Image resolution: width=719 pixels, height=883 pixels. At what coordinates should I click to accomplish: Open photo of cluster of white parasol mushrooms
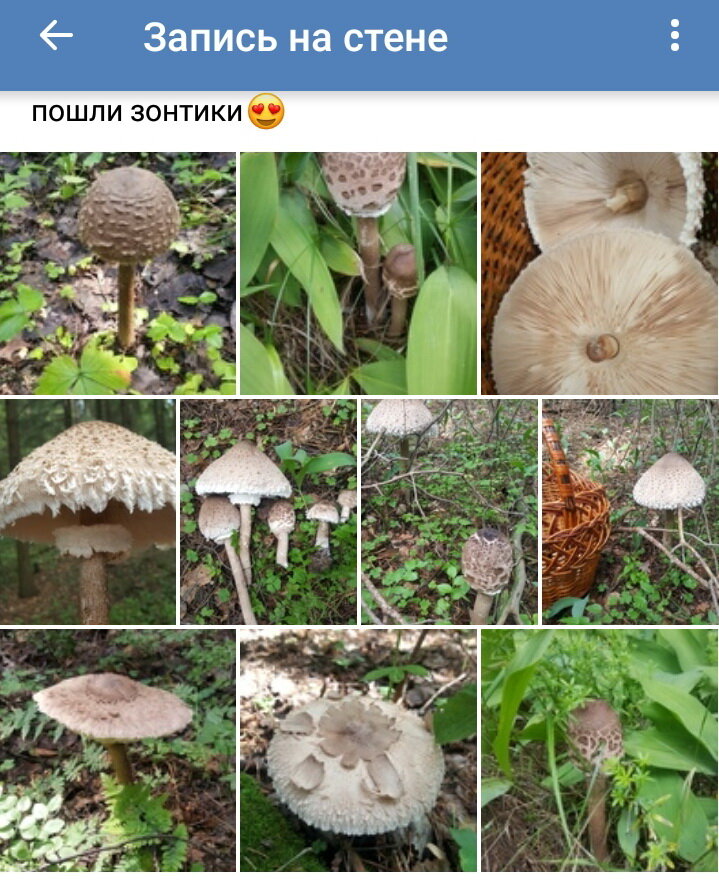[x=268, y=512]
